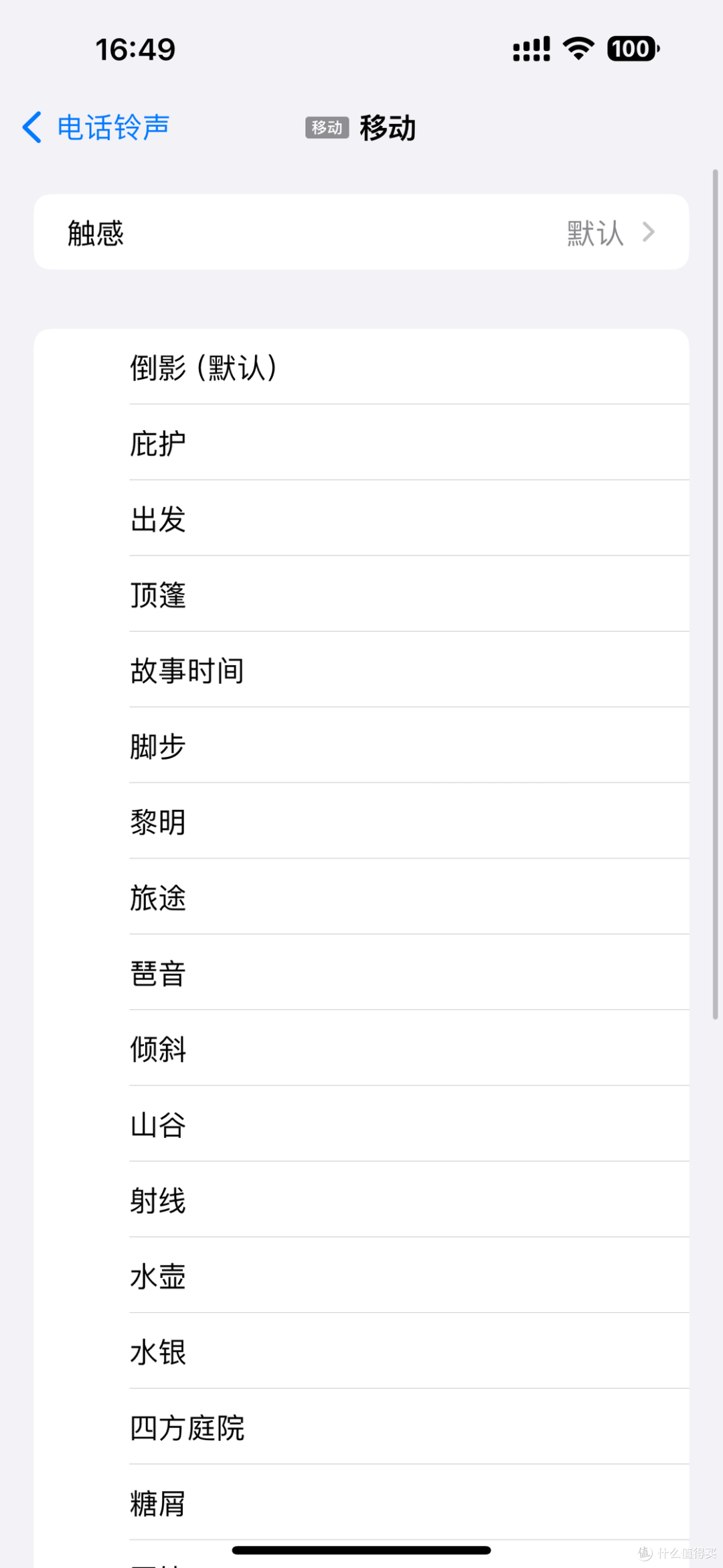This screenshot has width=723, height=1568.
Task: Choose the 庇护 ringtone
Action: click(158, 443)
